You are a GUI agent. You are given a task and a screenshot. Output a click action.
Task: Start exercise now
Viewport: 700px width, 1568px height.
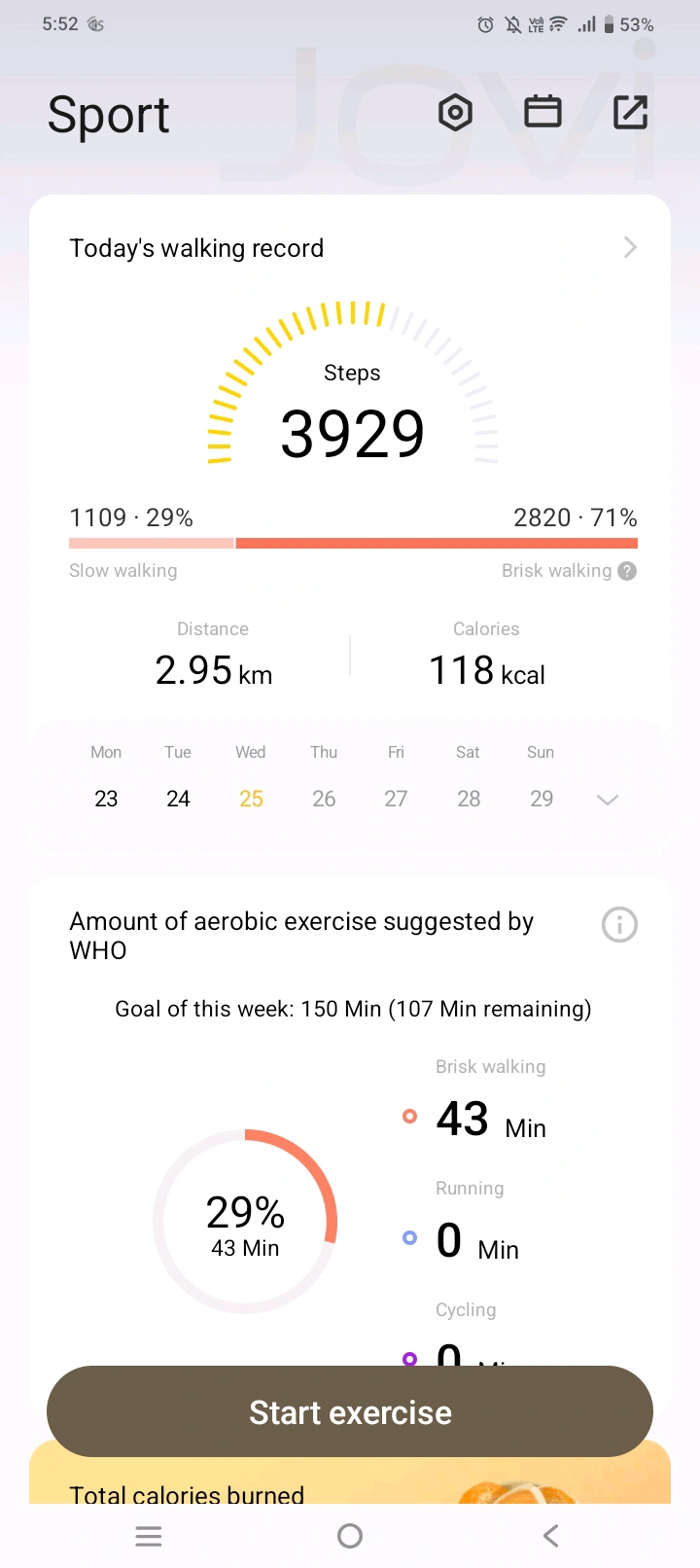click(x=350, y=1411)
